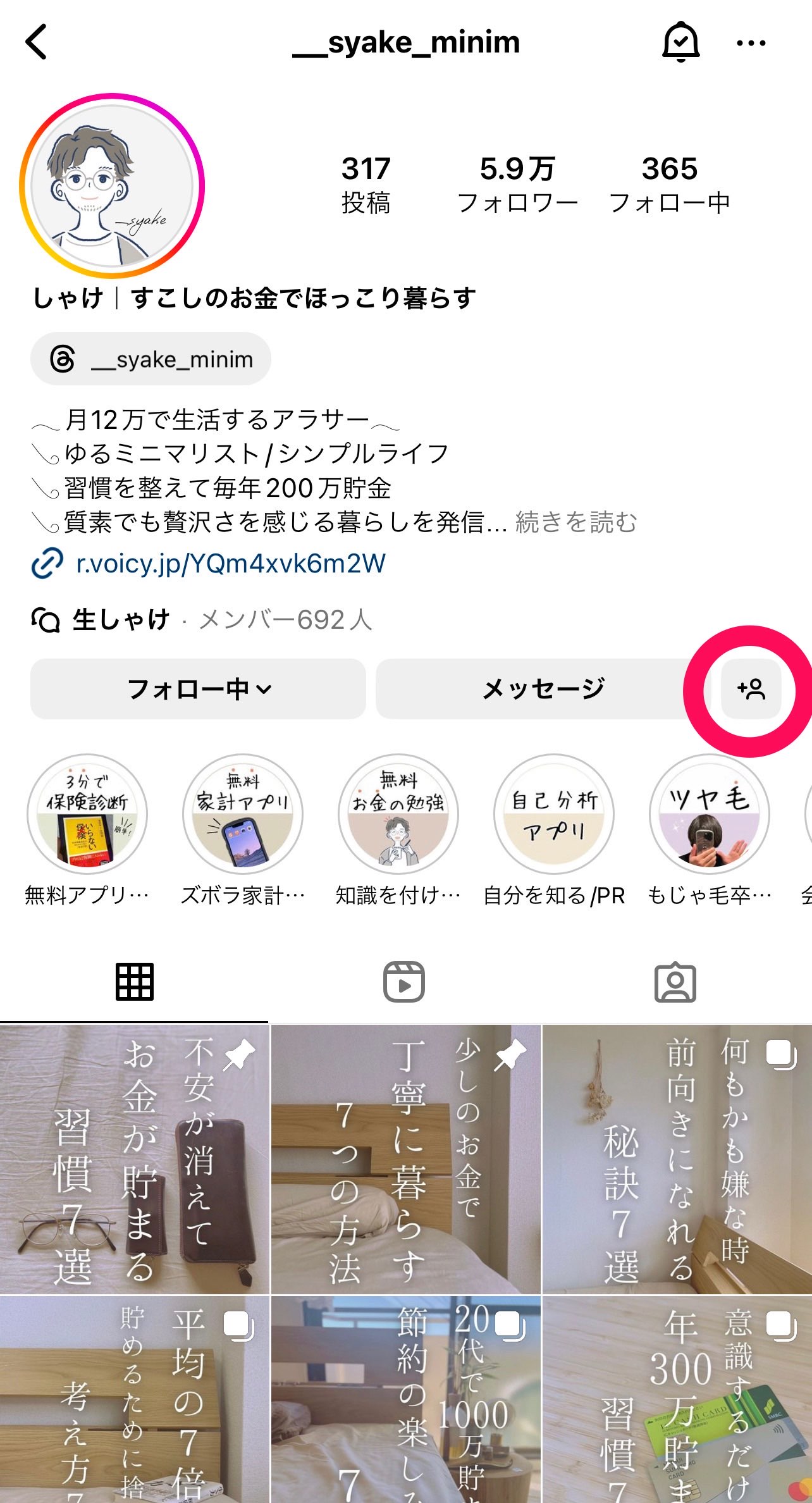Open the notification bell settings
Viewport: 812px width, 1503px height.
point(680,42)
